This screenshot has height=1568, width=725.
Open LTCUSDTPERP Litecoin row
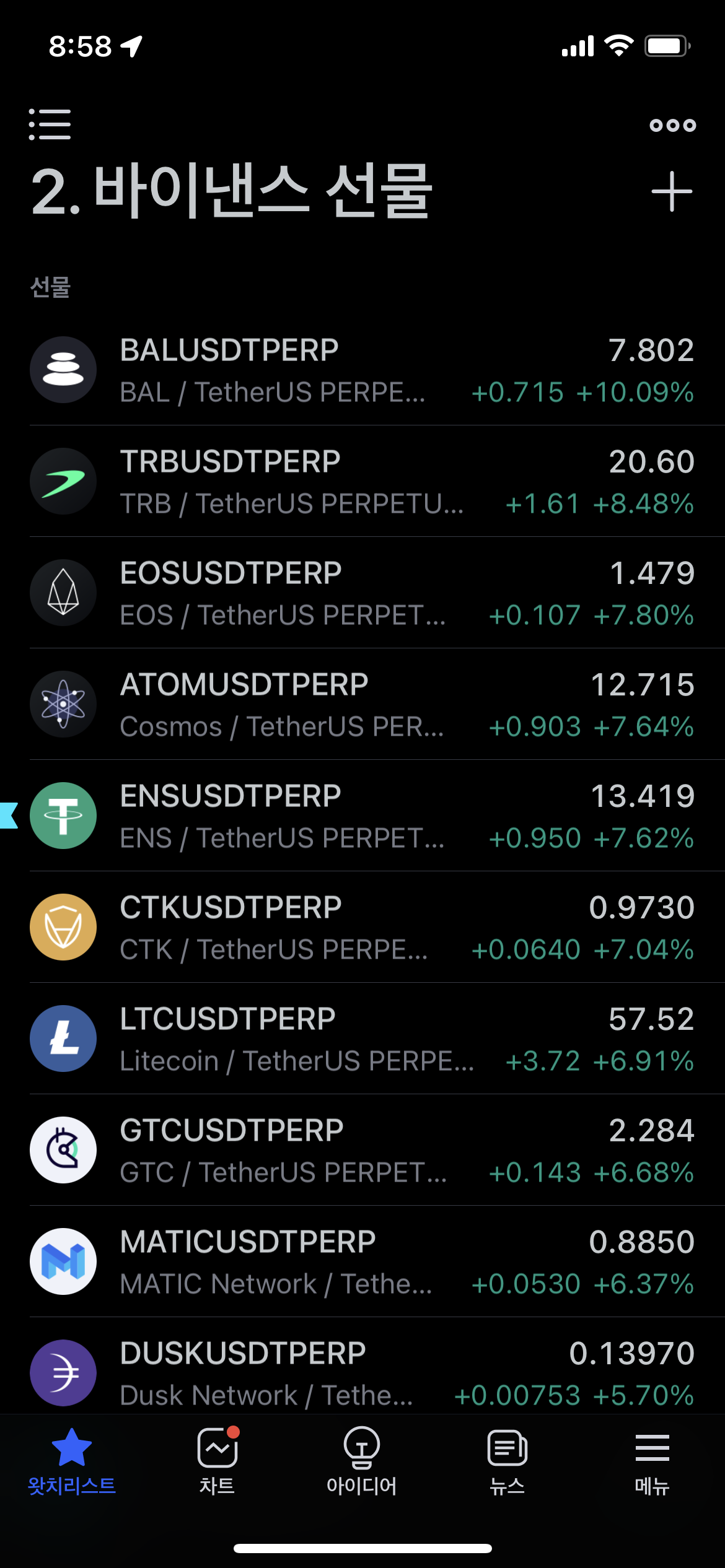click(x=362, y=1039)
